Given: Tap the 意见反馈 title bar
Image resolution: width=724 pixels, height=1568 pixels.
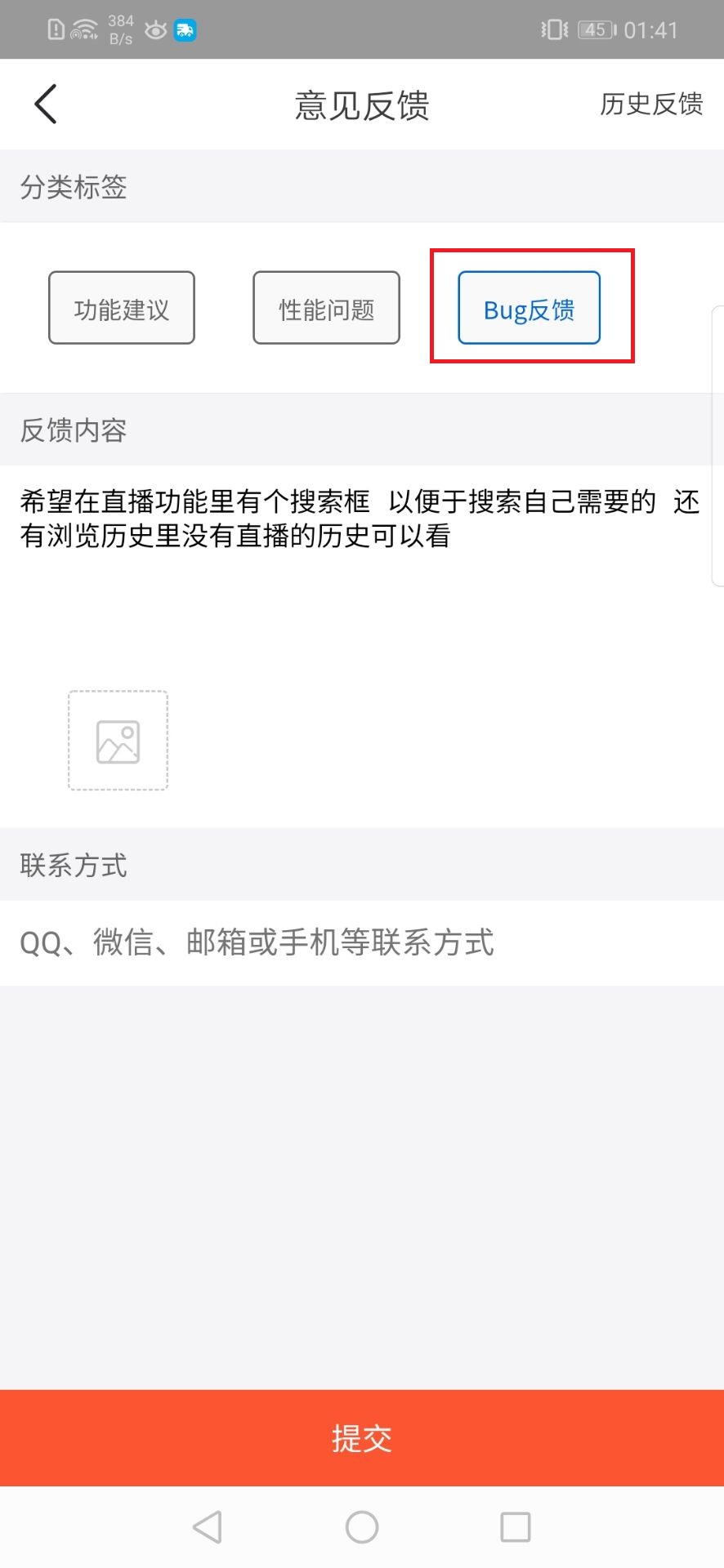Looking at the screenshot, I should coord(362,105).
